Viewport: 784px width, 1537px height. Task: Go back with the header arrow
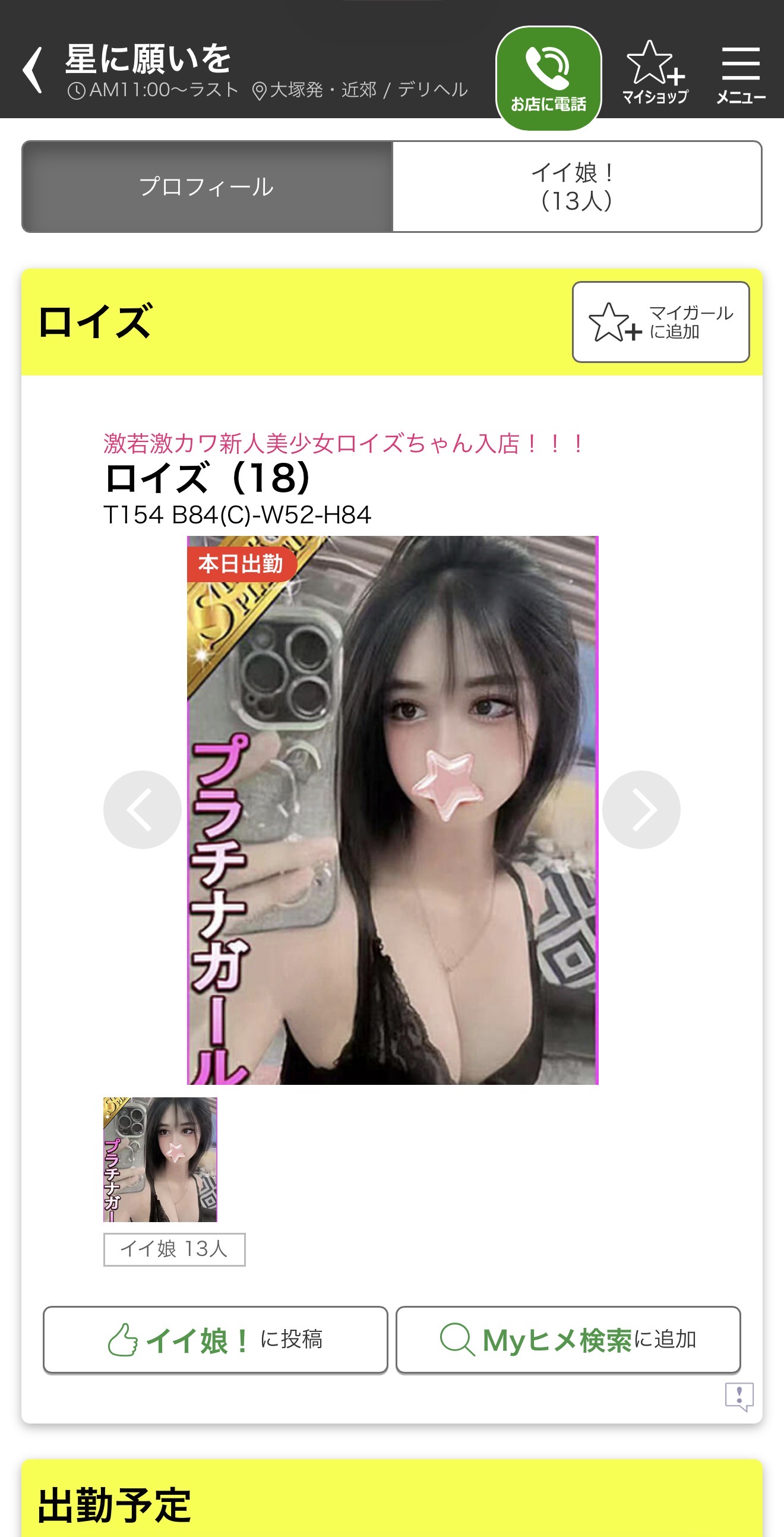(x=33, y=71)
